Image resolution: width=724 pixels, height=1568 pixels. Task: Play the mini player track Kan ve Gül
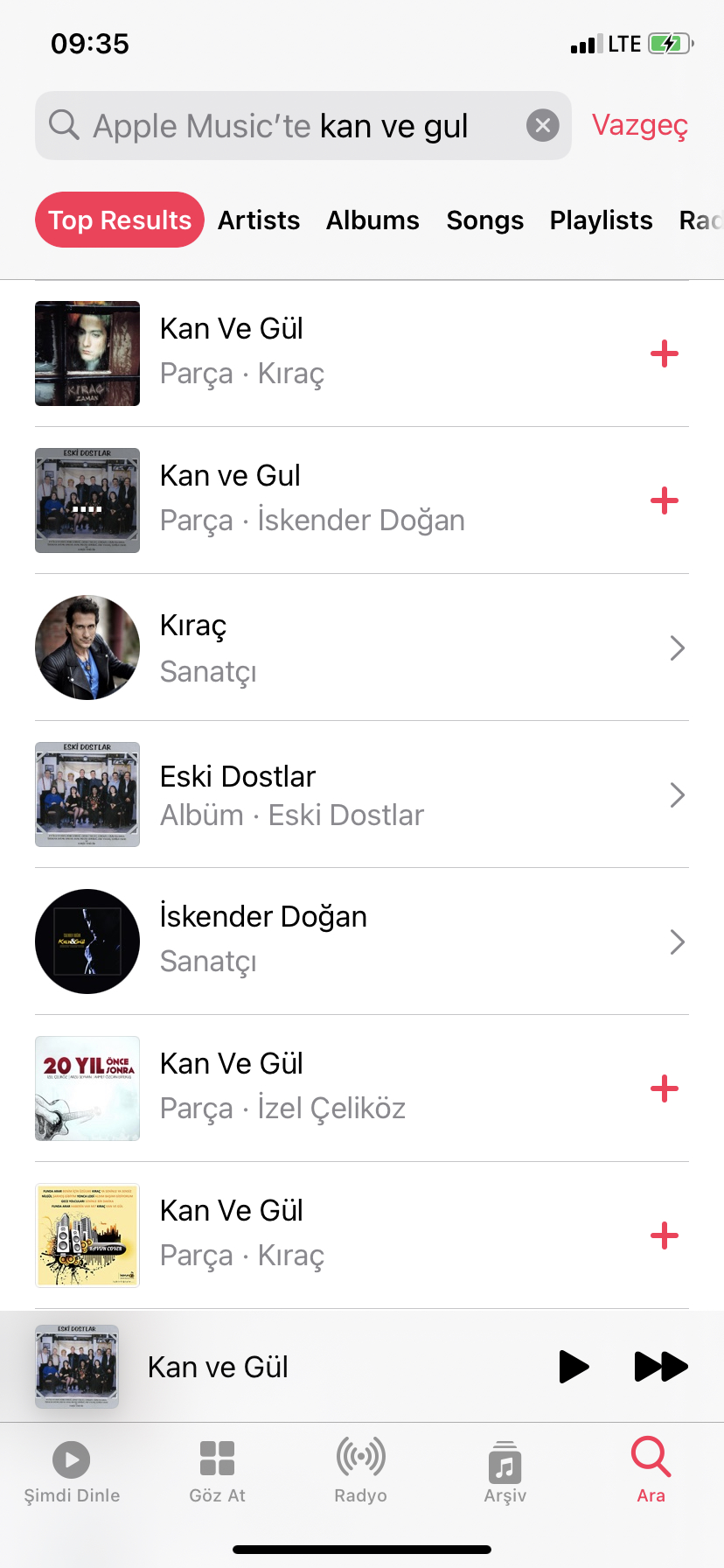574,1366
